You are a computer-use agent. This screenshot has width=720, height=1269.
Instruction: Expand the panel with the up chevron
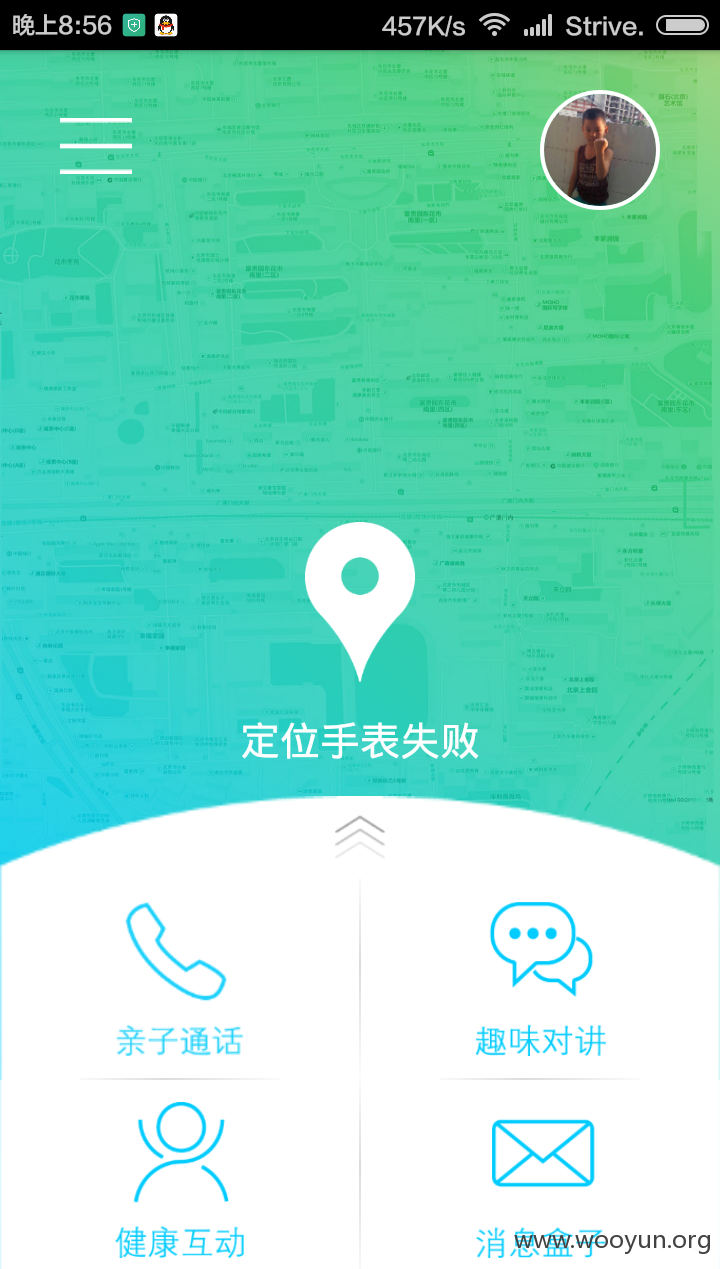point(360,837)
